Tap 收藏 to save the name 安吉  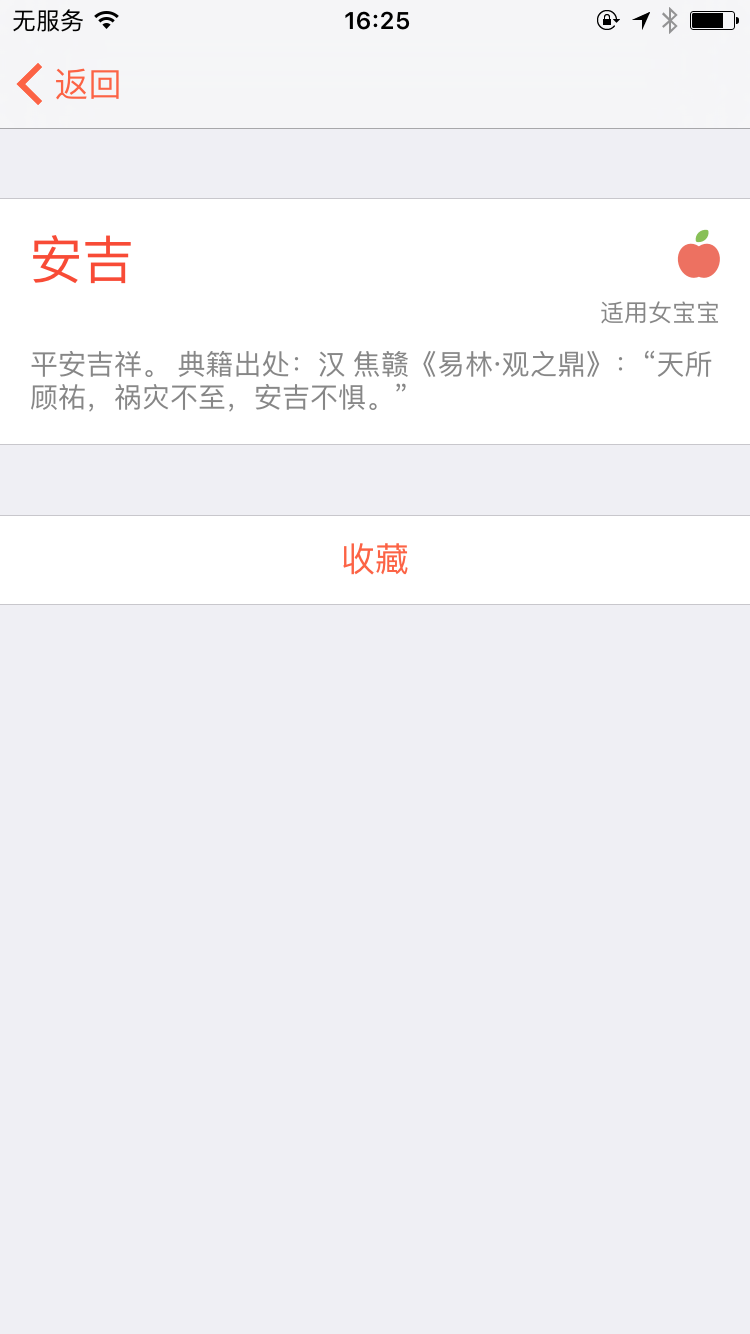click(x=375, y=560)
